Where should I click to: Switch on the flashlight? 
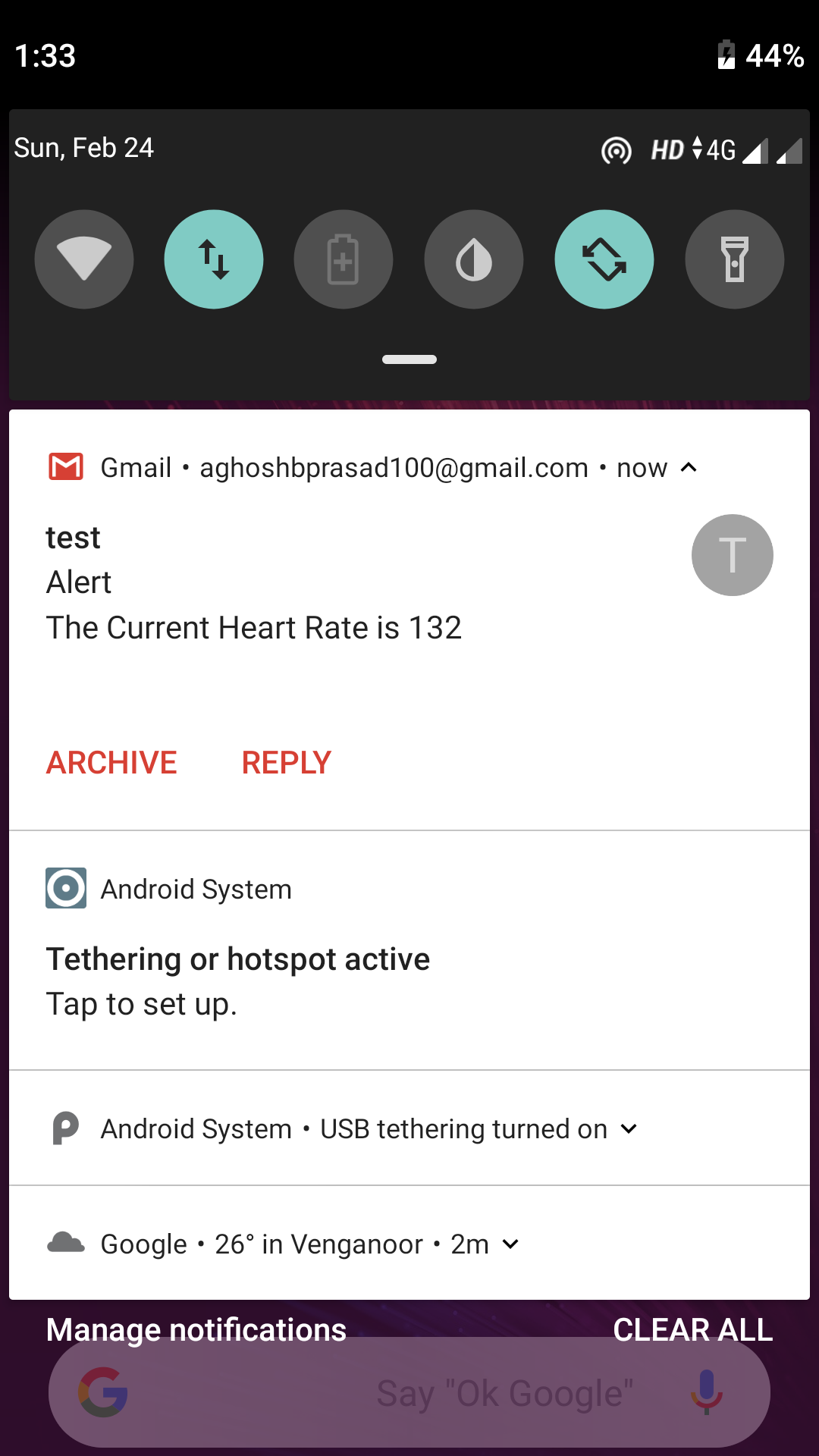pyautogui.click(x=735, y=259)
